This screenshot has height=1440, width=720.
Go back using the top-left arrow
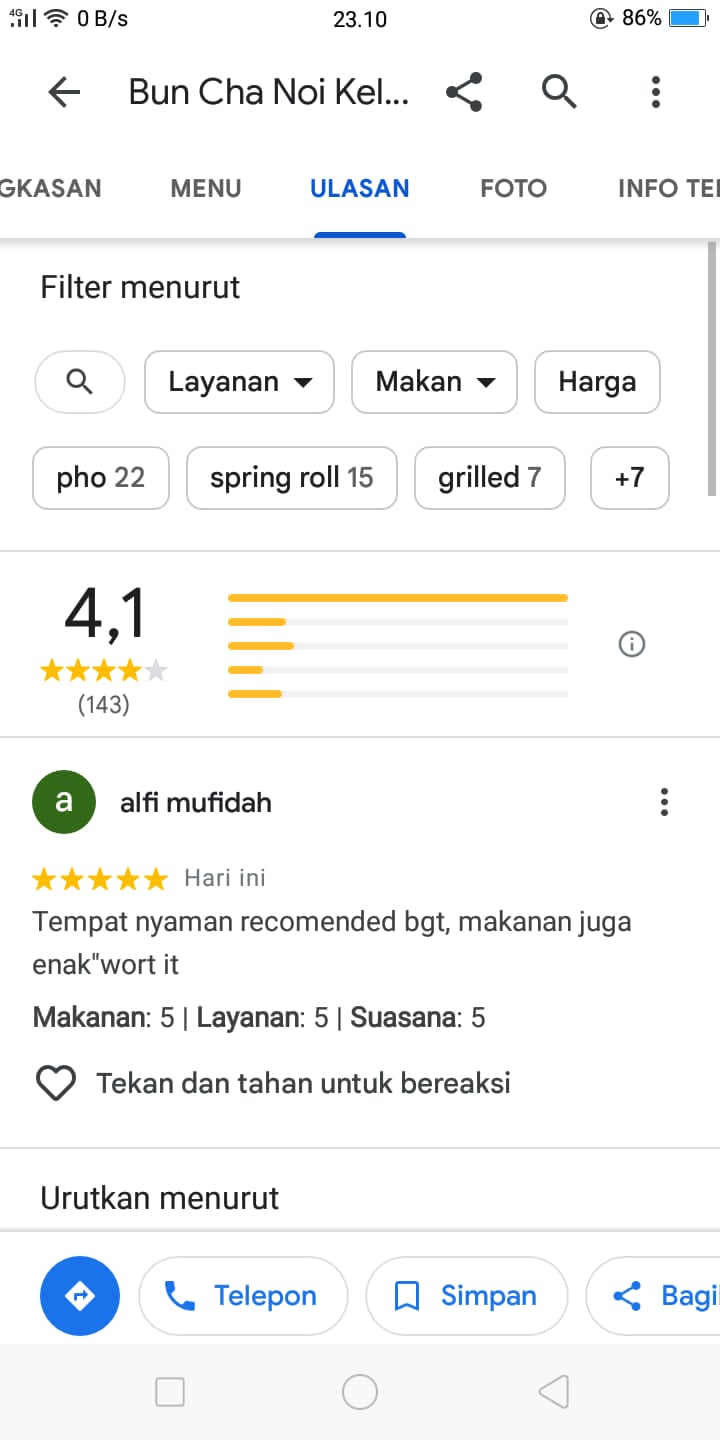pos(64,92)
